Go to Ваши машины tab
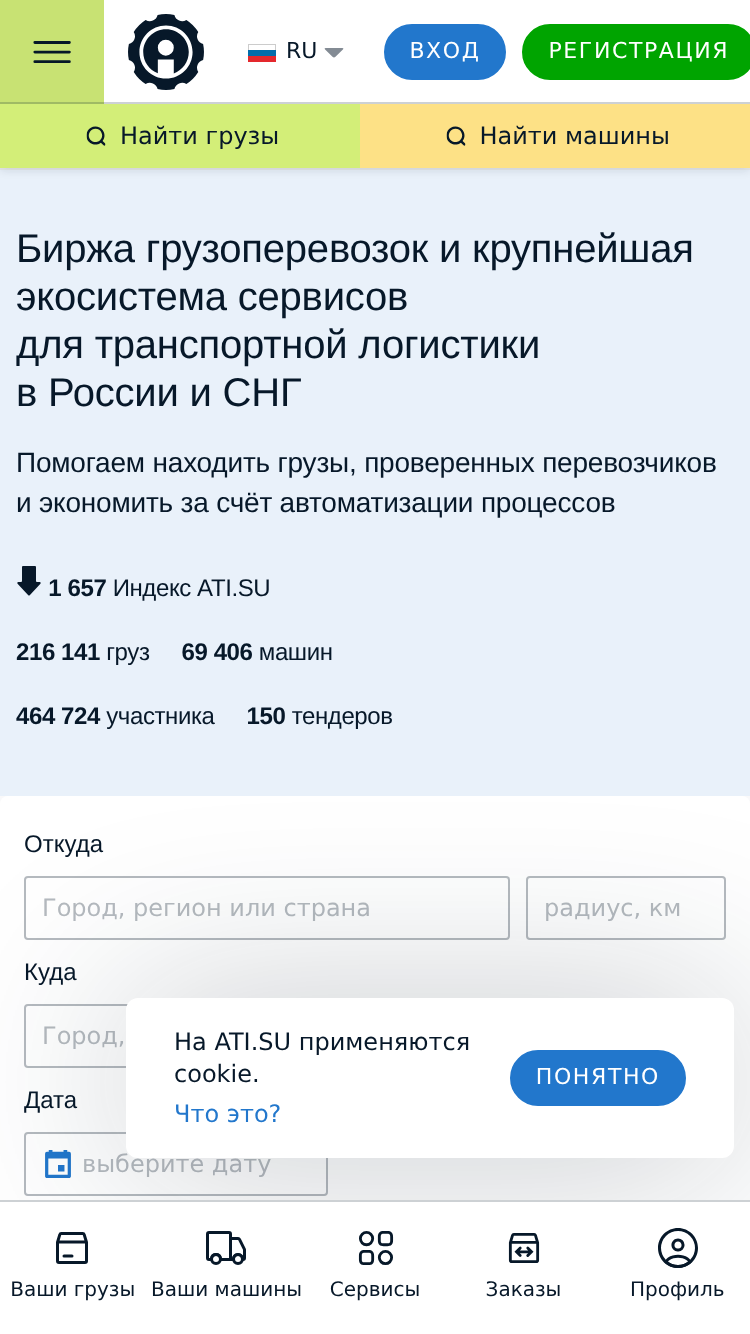The height and width of the screenshot is (1334, 750). click(226, 1262)
